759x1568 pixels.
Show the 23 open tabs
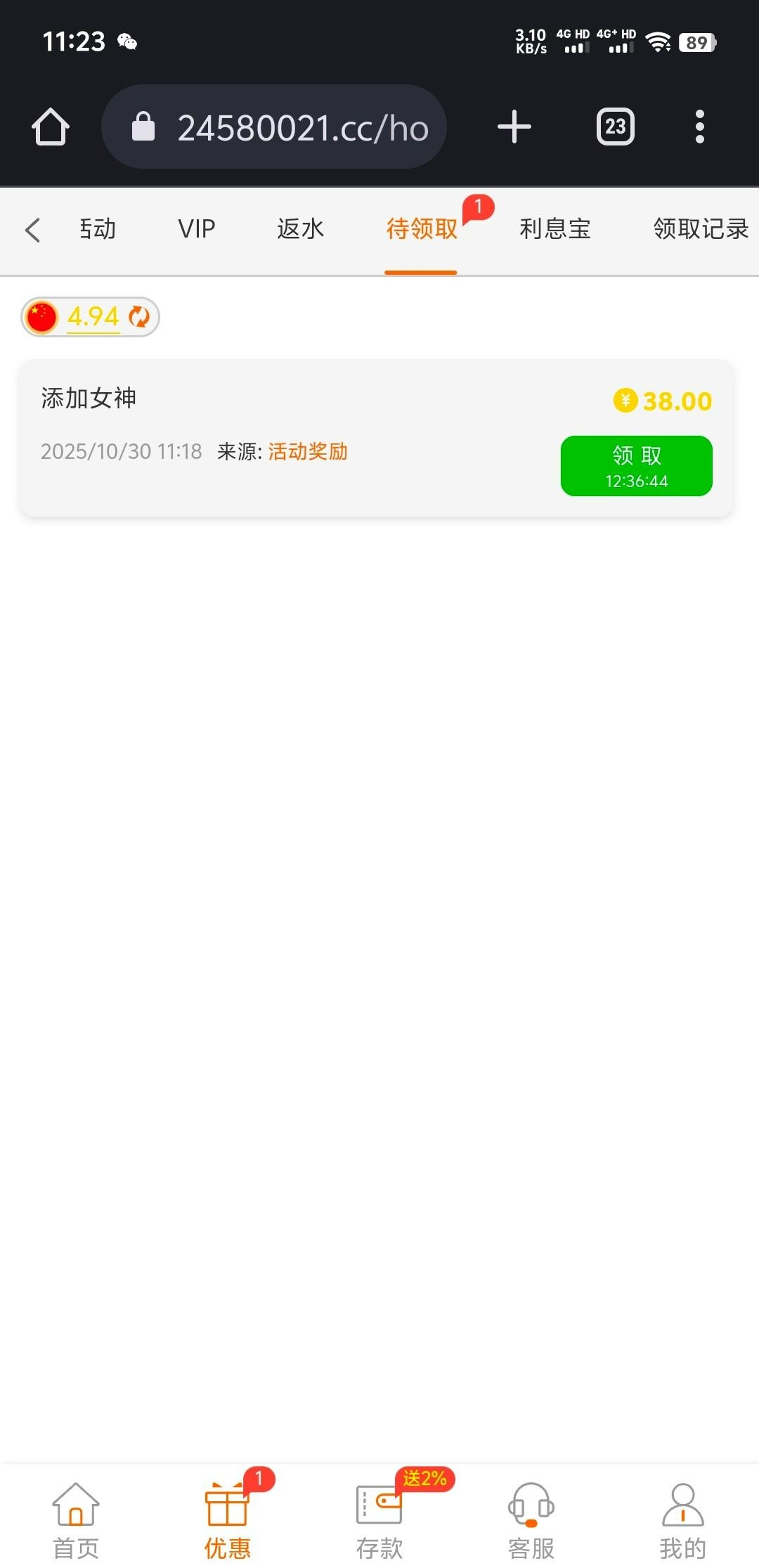tap(616, 127)
